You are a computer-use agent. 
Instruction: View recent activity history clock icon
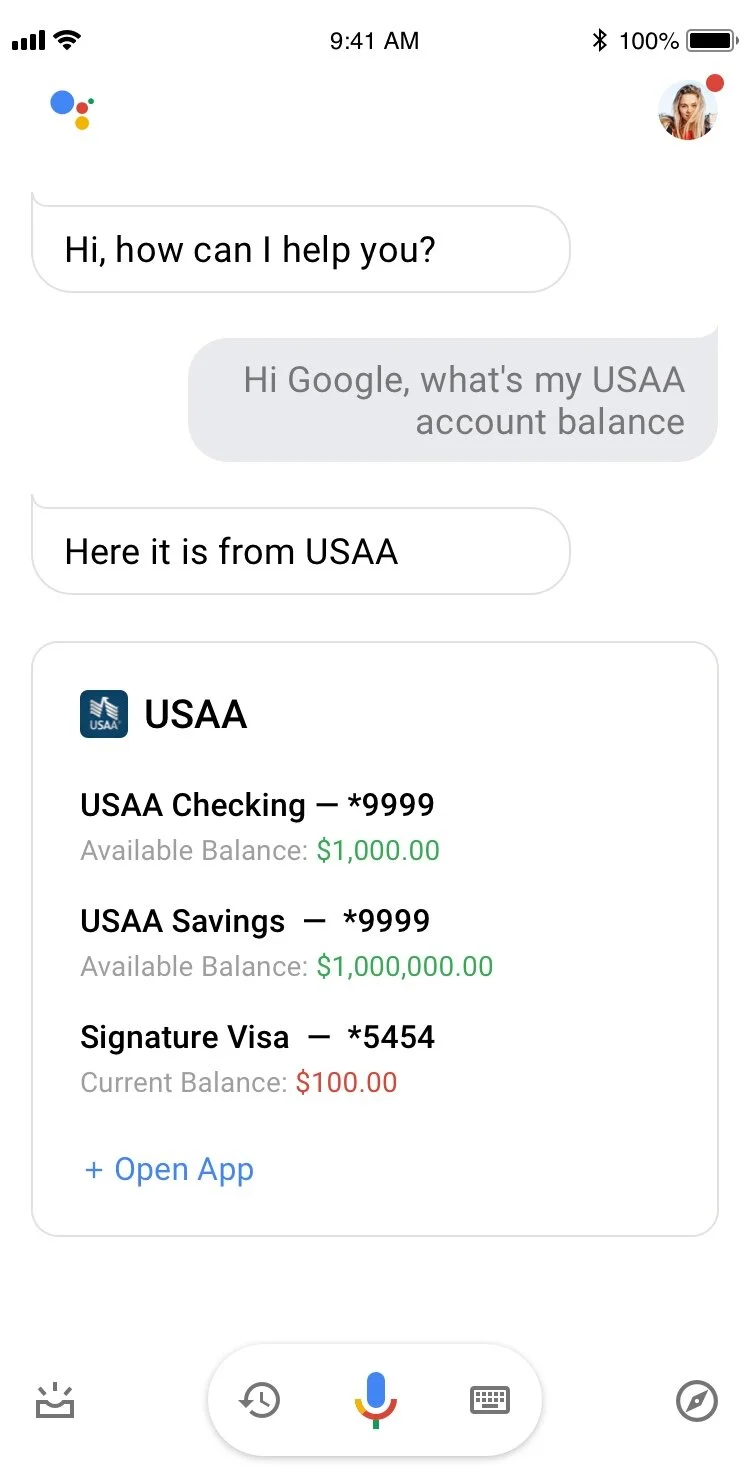[x=260, y=1400]
